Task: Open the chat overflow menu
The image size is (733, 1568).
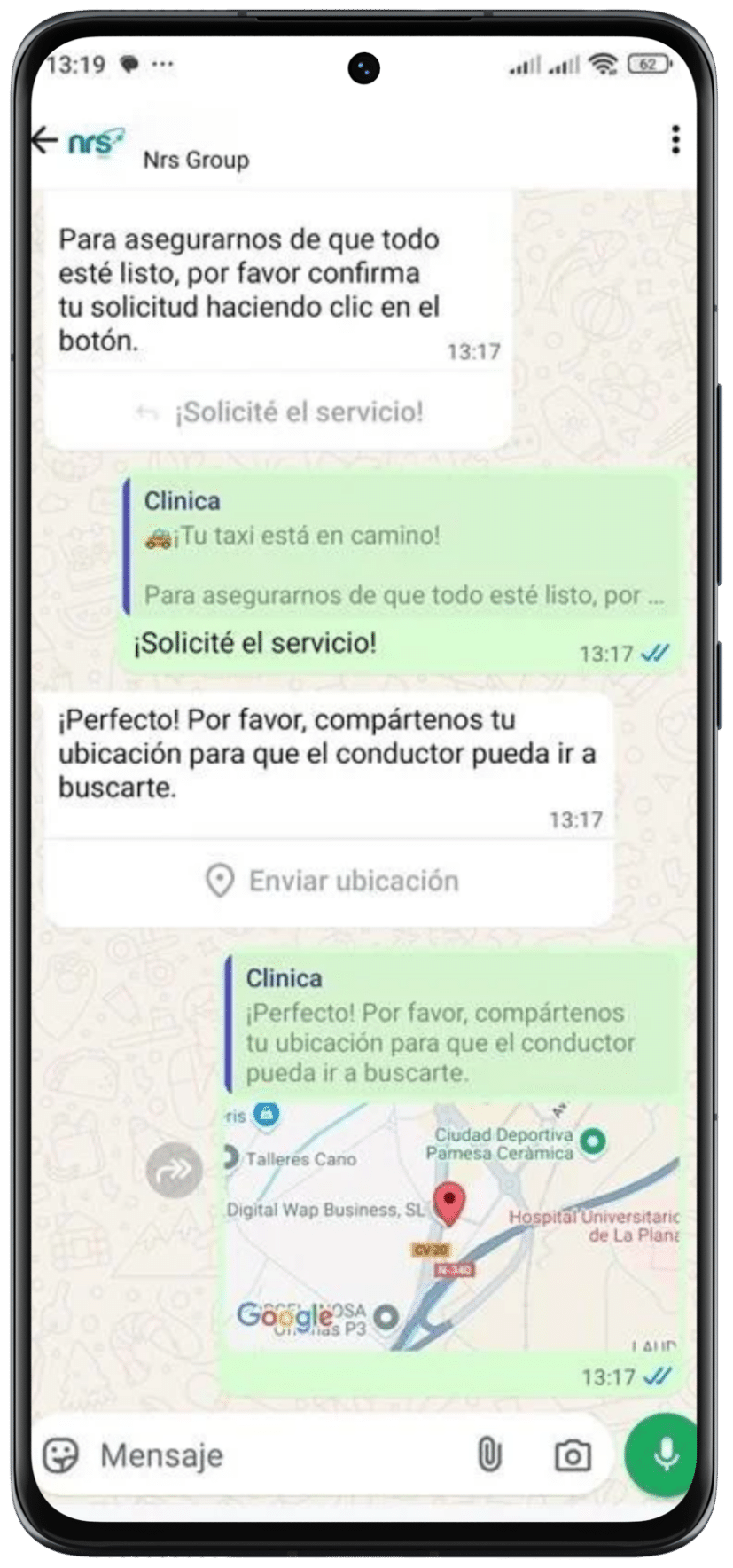Action: click(x=675, y=140)
